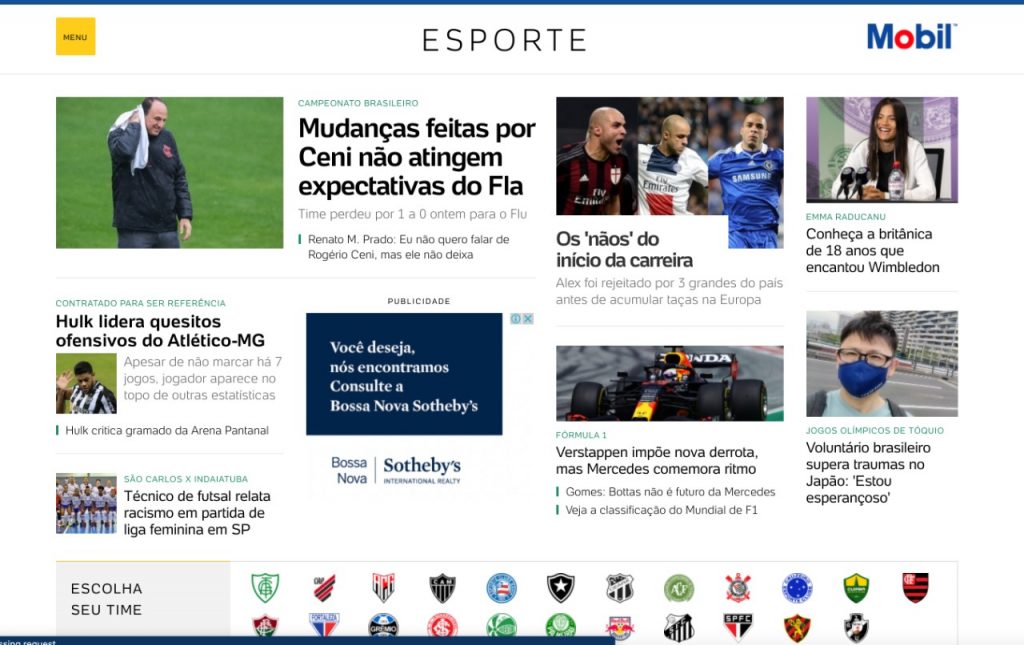Open the Bossa Nova Sotheby's advertisement

click(404, 375)
